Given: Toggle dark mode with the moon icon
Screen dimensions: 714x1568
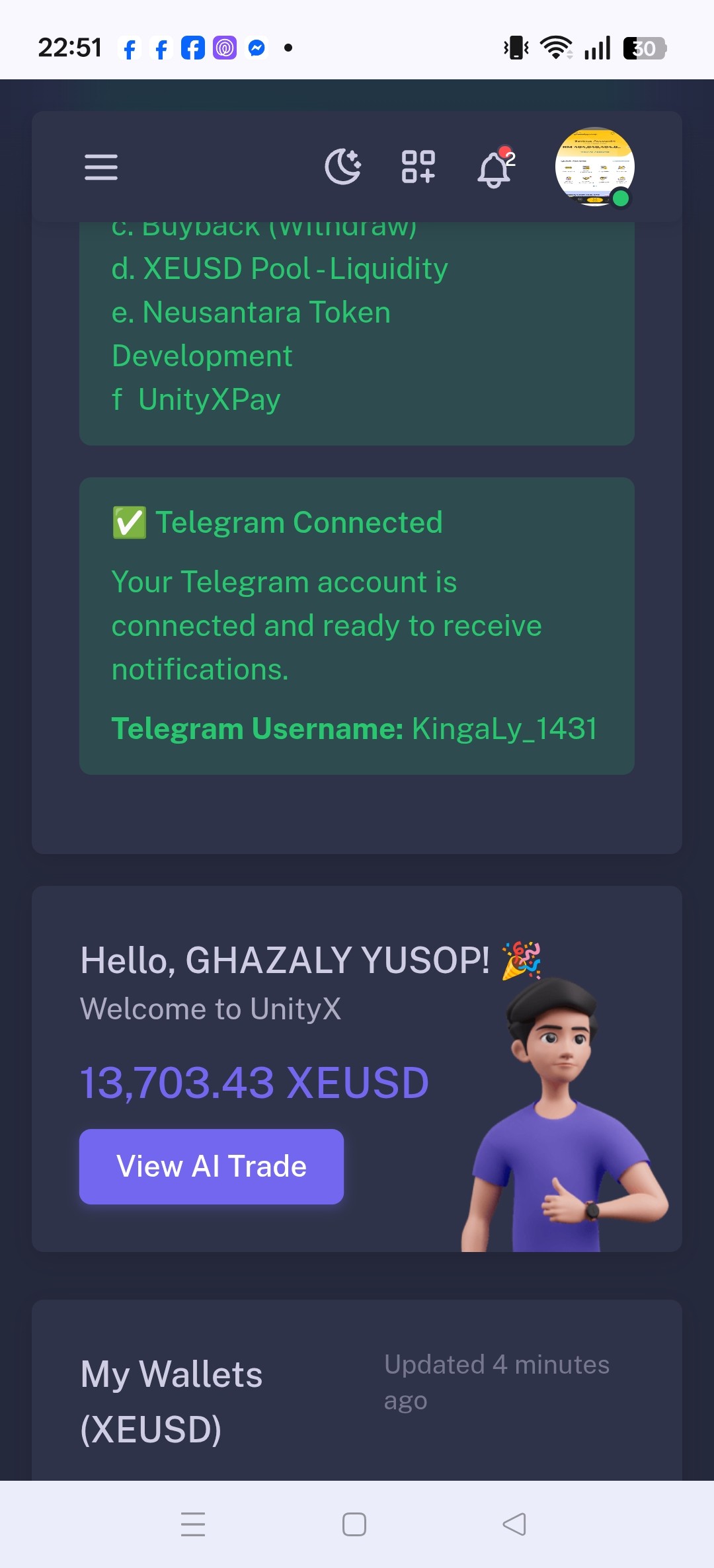Looking at the screenshot, I should [343, 167].
